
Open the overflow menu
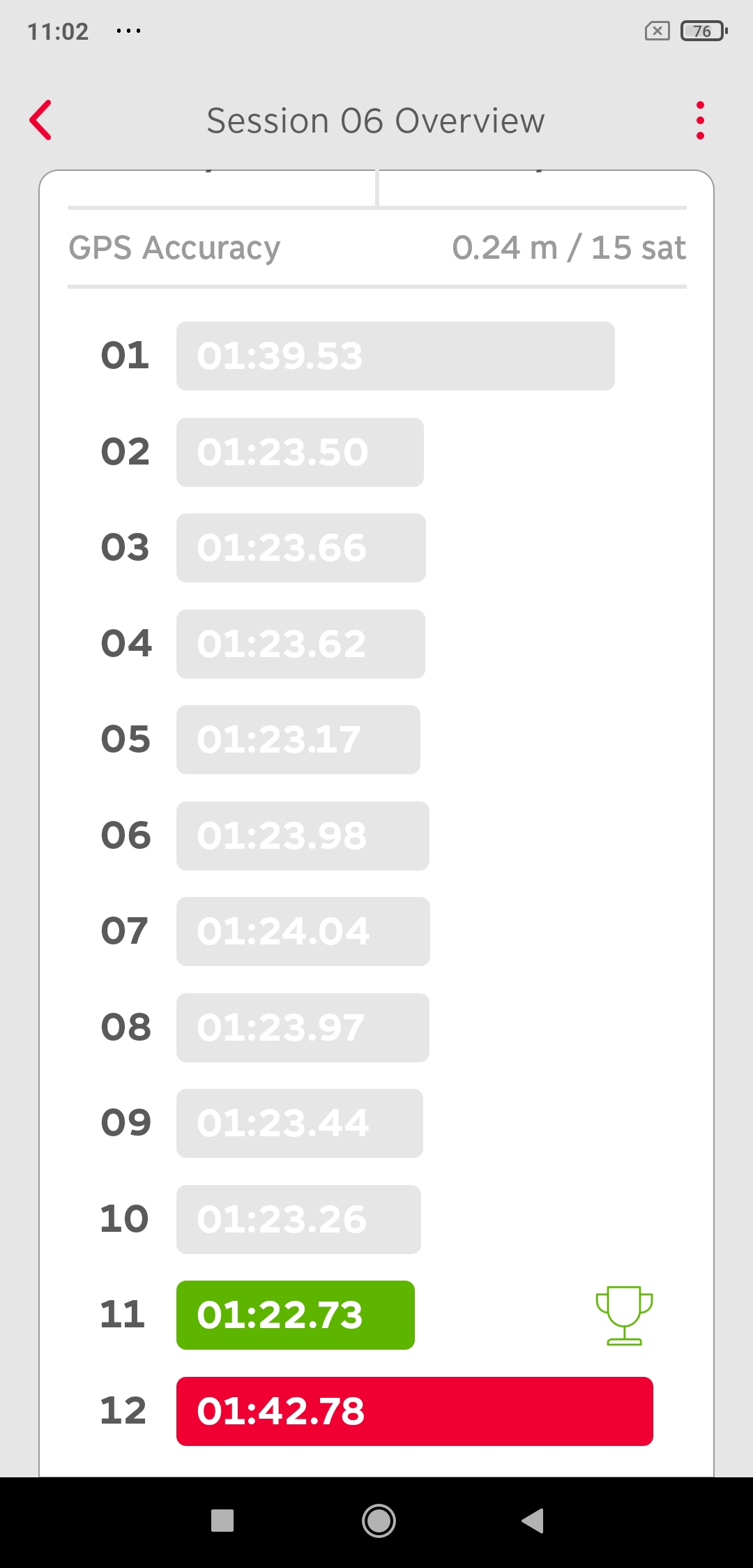700,121
